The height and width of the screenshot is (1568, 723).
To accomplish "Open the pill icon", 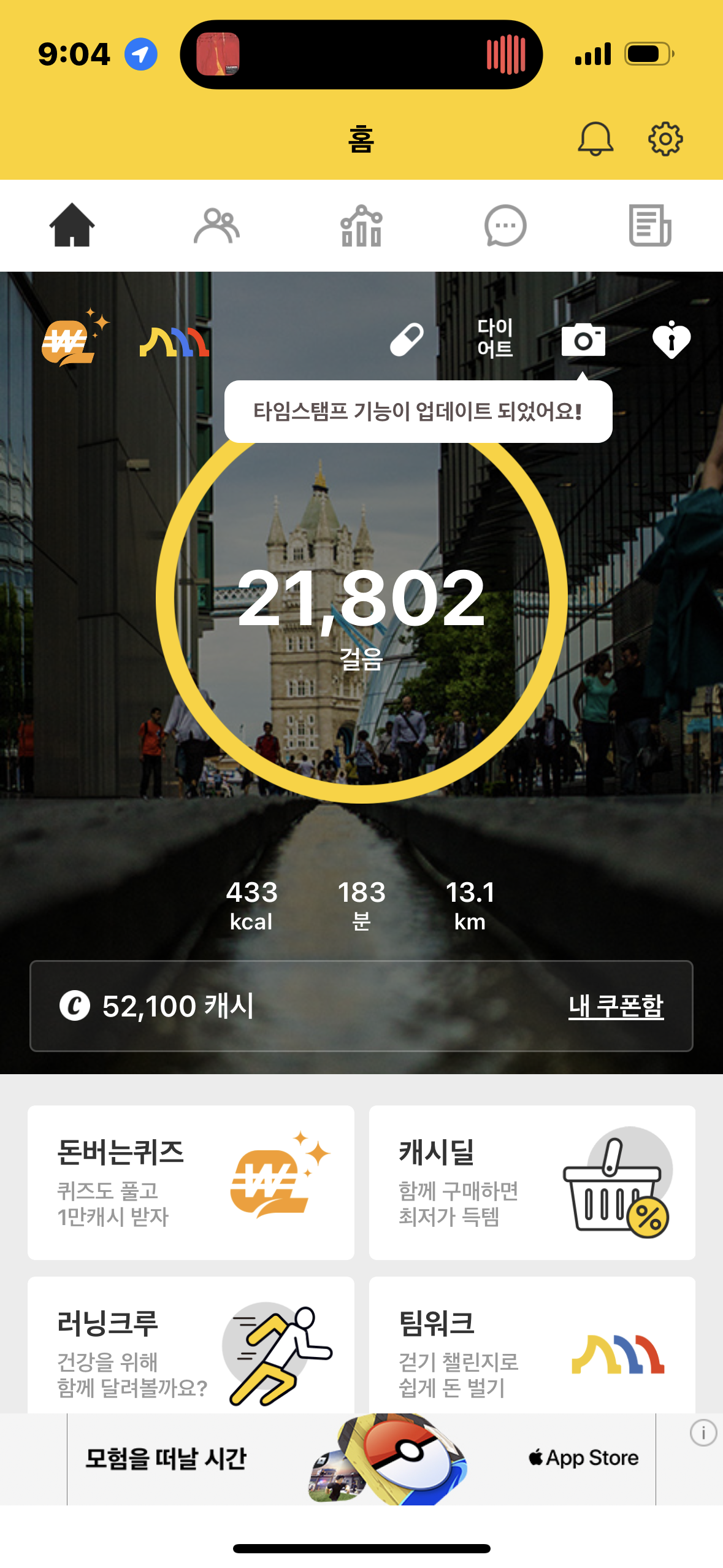I will 407,339.
